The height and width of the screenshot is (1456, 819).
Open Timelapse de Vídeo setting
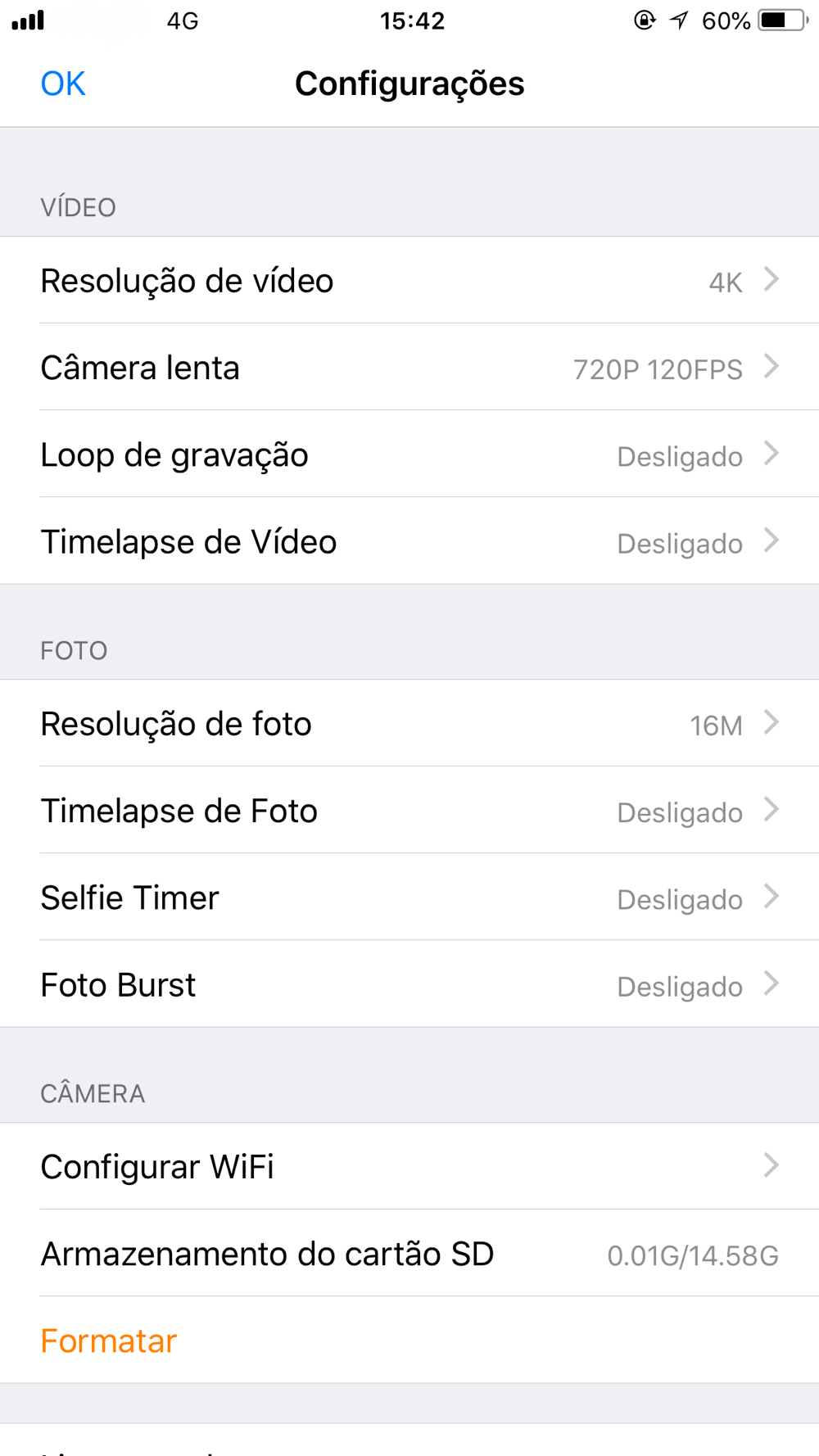tap(409, 540)
